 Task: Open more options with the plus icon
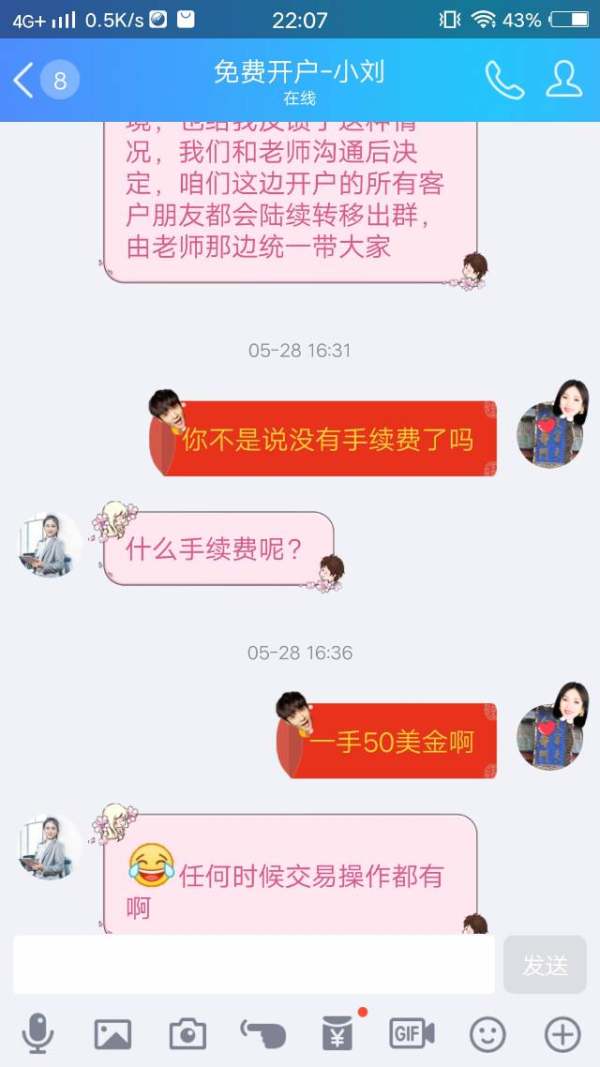coord(562,1034)
